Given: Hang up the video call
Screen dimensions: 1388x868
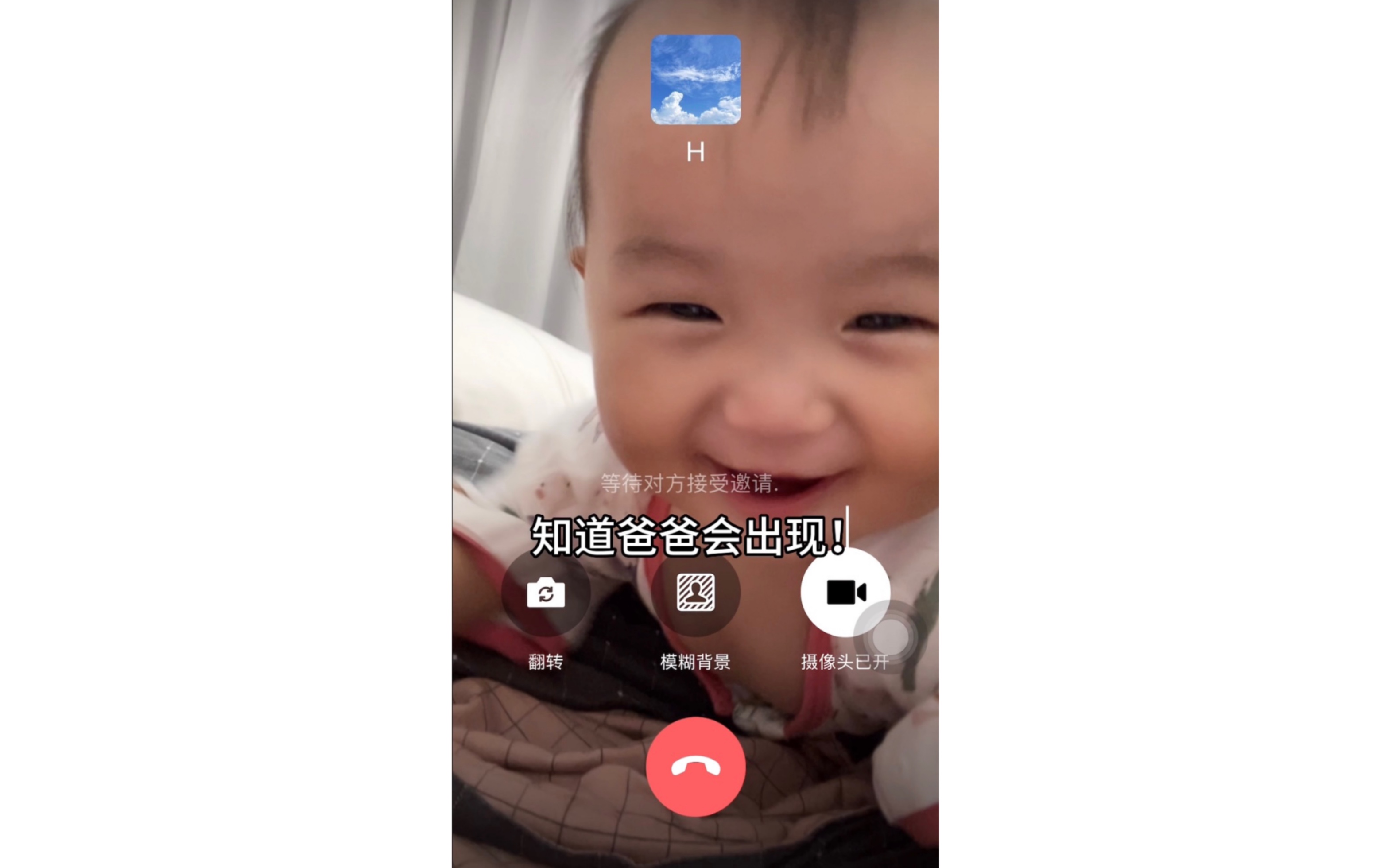Looking at the screenshot, I should pyautogui.click(x=695, y=767).
